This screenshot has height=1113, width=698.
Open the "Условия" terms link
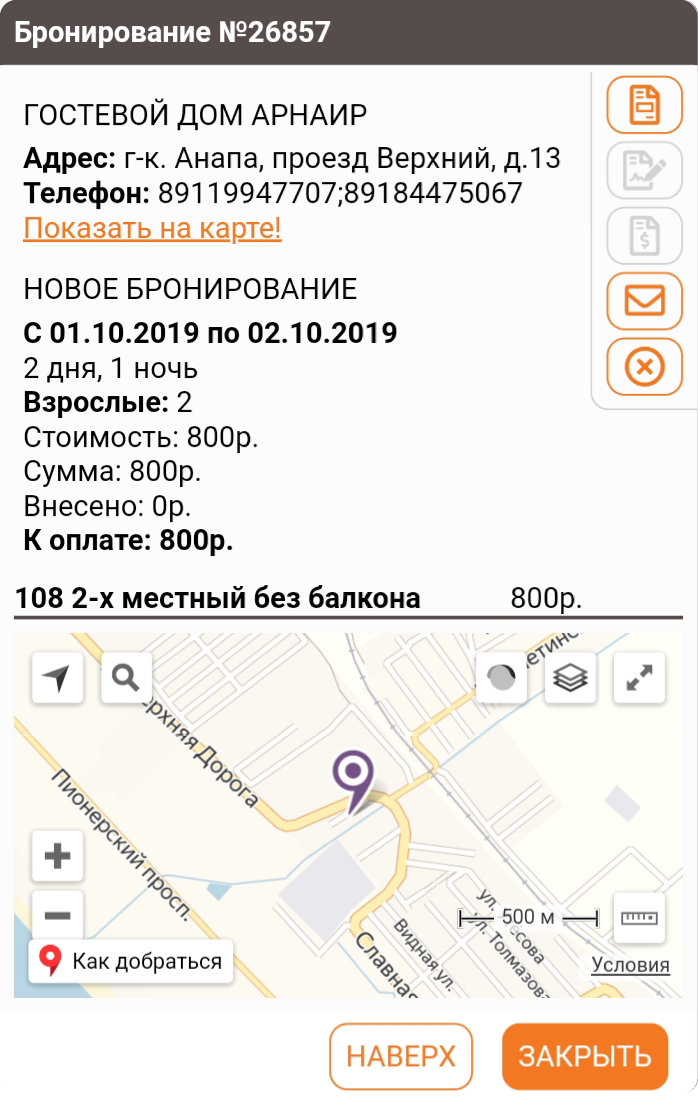pos(630,965)
